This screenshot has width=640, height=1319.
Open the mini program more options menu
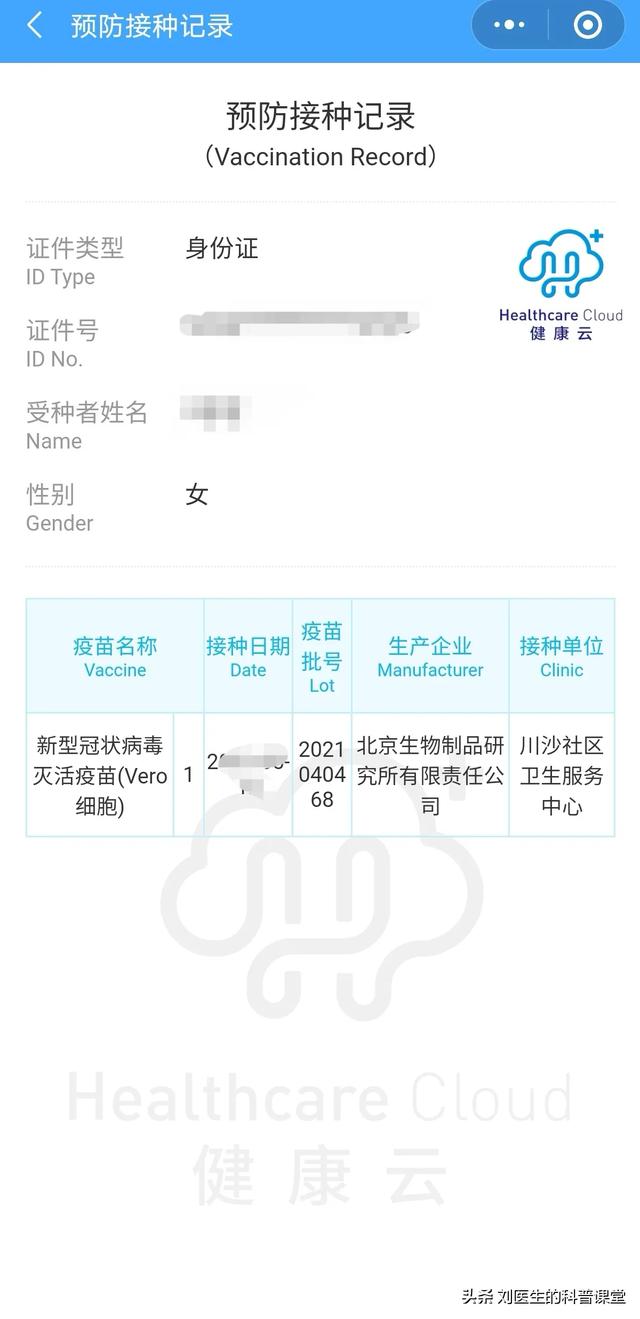[509, 25]
